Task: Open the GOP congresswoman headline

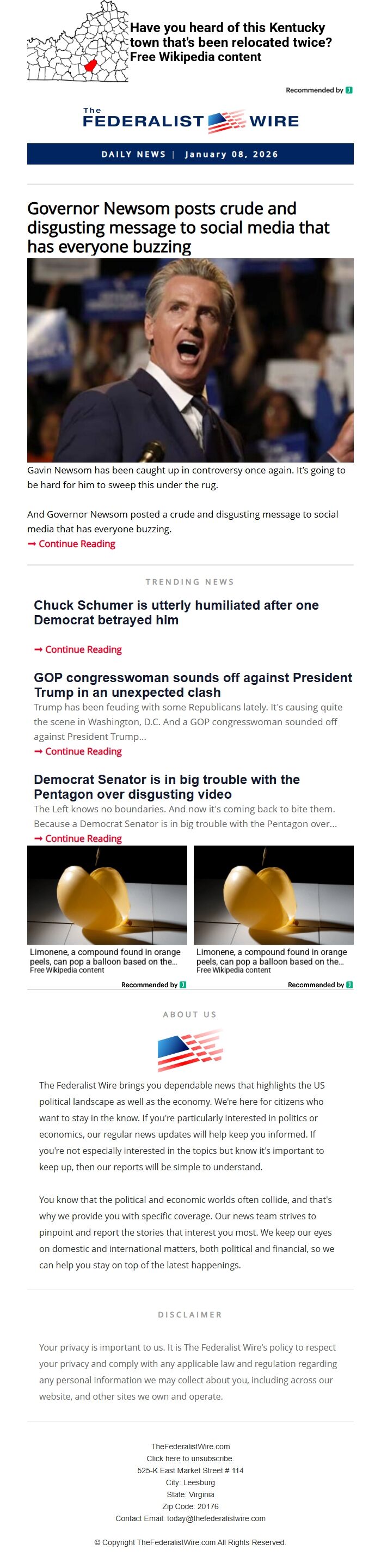Action: (x=193, y=685)
